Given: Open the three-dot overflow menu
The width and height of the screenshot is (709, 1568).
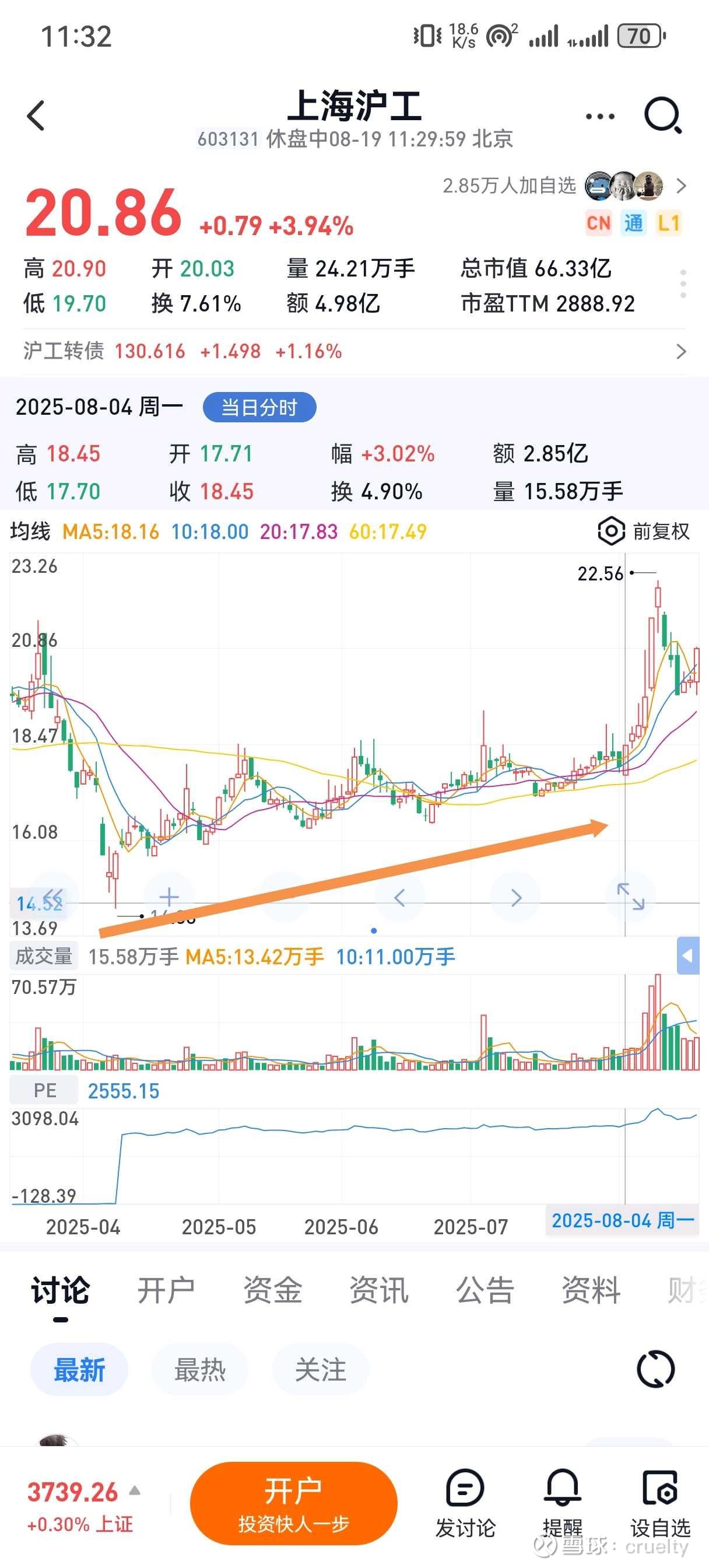Looking at the screenshot, I should pos(599,116).
